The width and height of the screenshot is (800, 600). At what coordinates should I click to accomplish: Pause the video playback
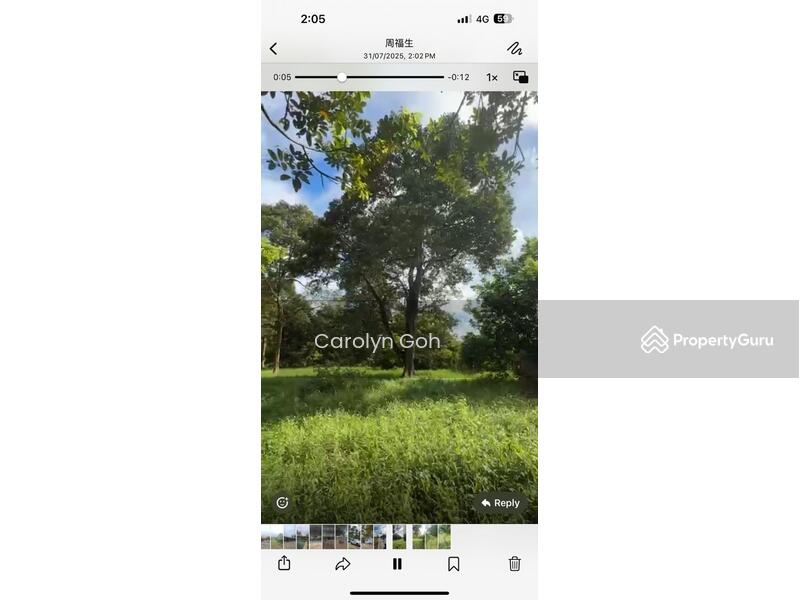click(397, 564)
